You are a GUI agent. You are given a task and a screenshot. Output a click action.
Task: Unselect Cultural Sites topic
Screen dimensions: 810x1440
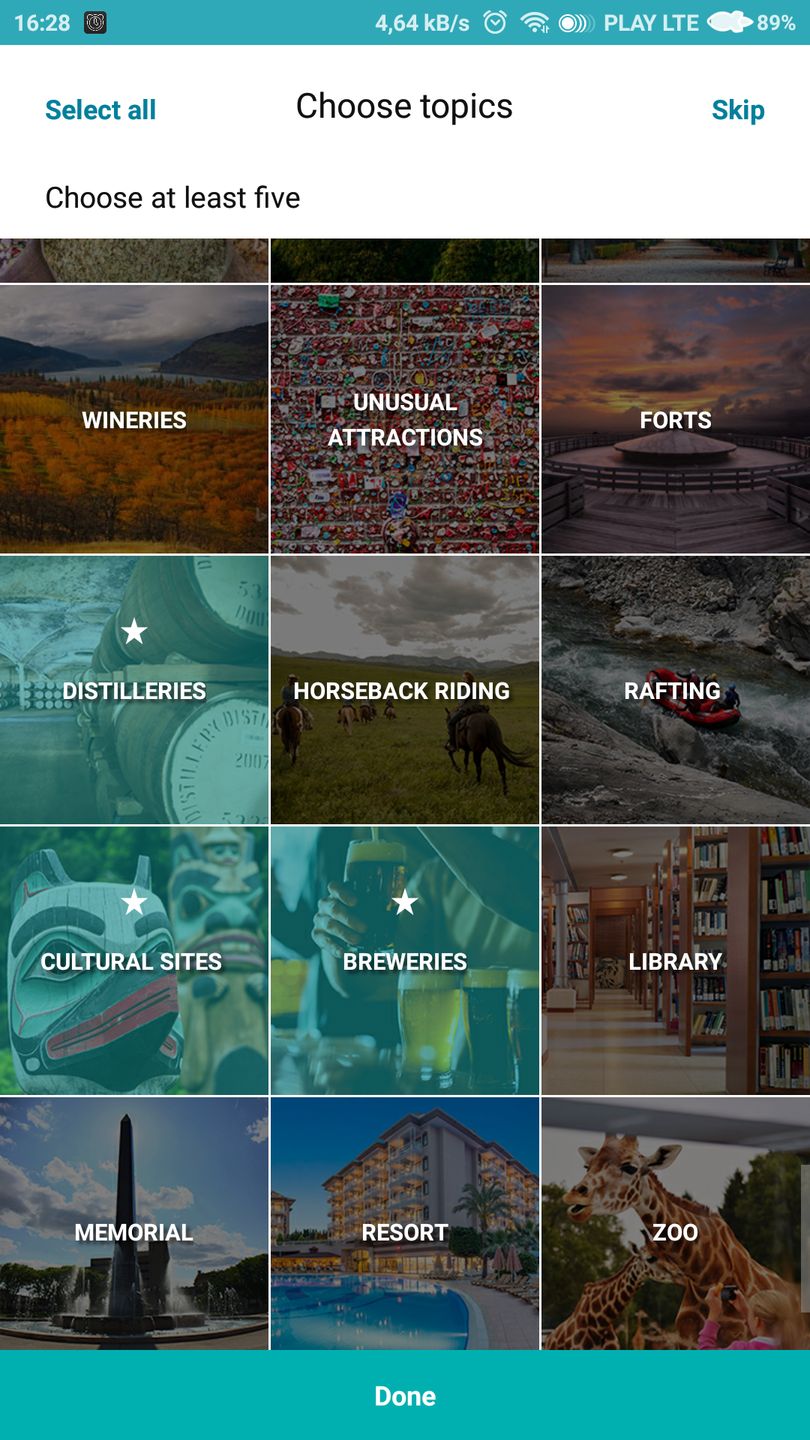pyautogui.click(x=134, y=961)
